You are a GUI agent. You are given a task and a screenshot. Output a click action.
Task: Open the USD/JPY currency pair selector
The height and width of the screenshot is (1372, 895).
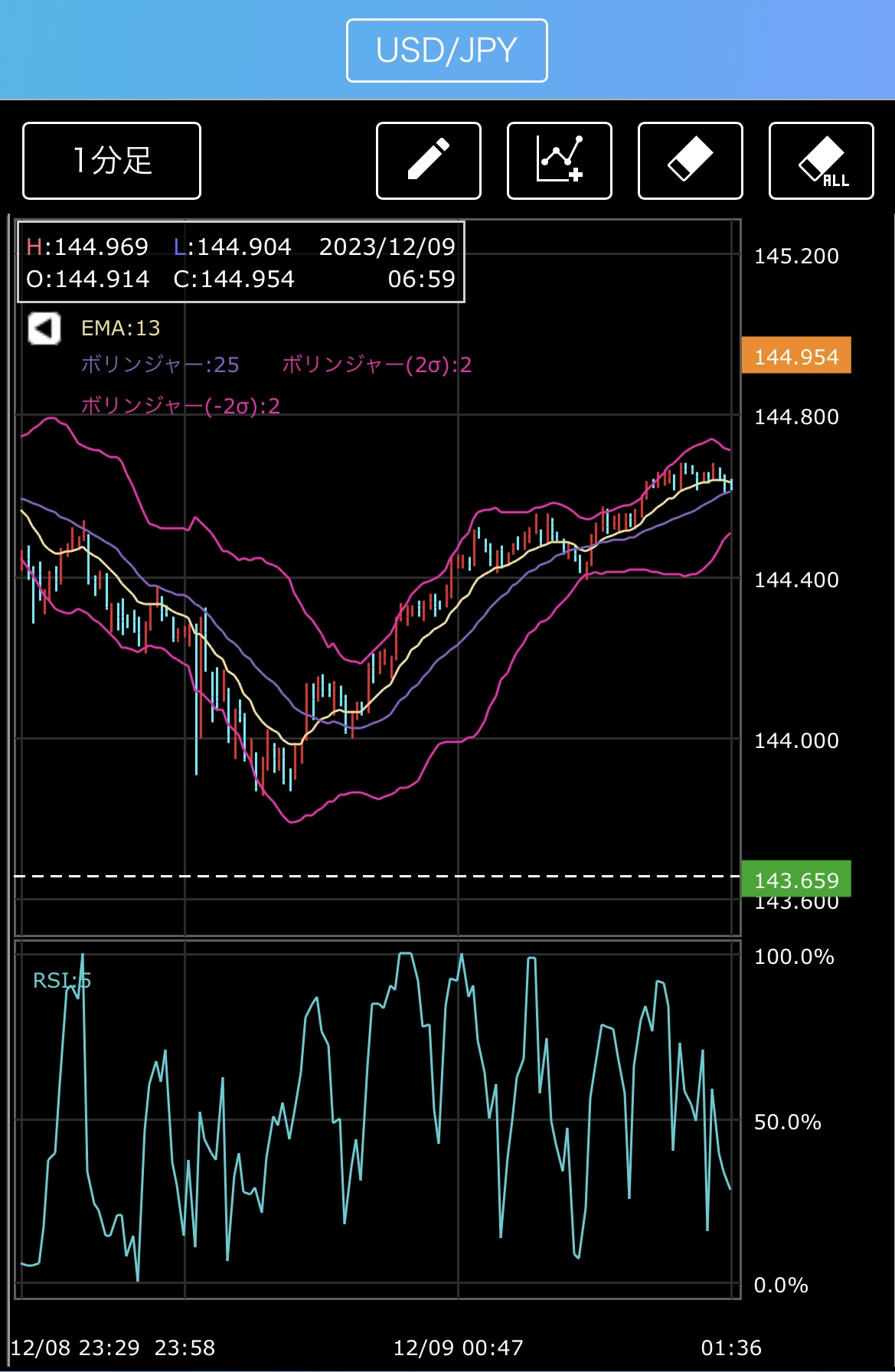tap(446, 51)
